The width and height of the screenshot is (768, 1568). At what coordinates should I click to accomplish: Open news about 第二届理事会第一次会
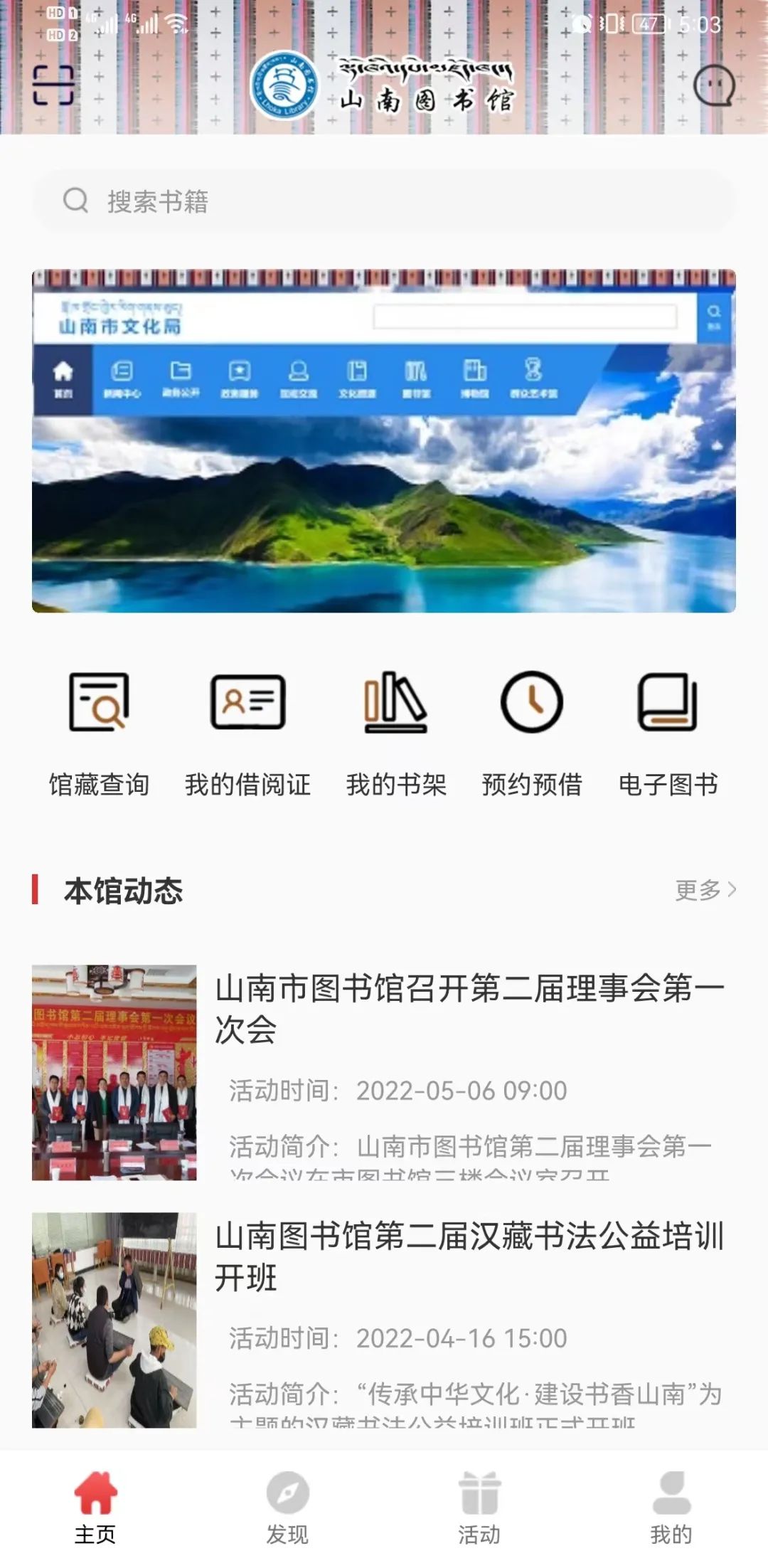pos(384,1071)
